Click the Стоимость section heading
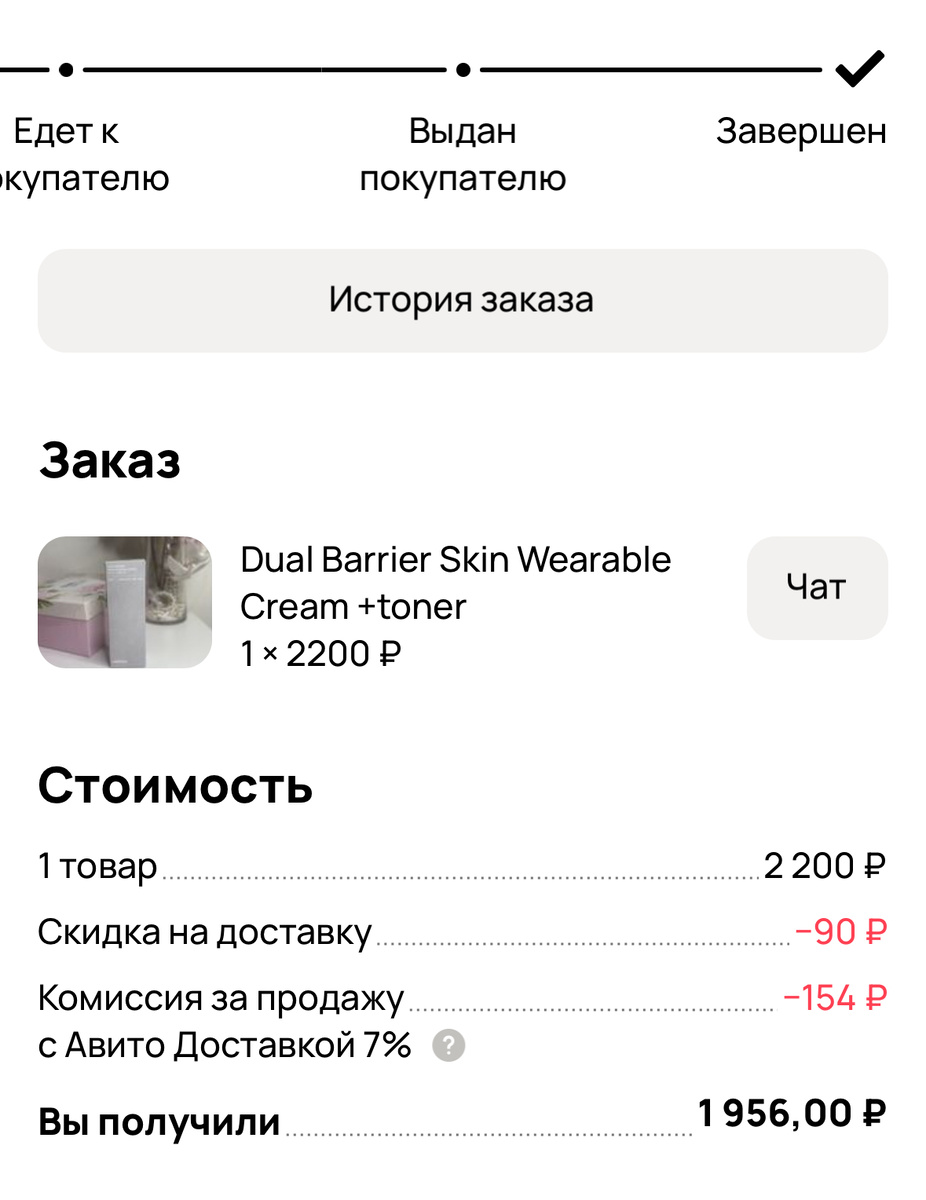This screenshot has width=926, height=1200. 175,786
